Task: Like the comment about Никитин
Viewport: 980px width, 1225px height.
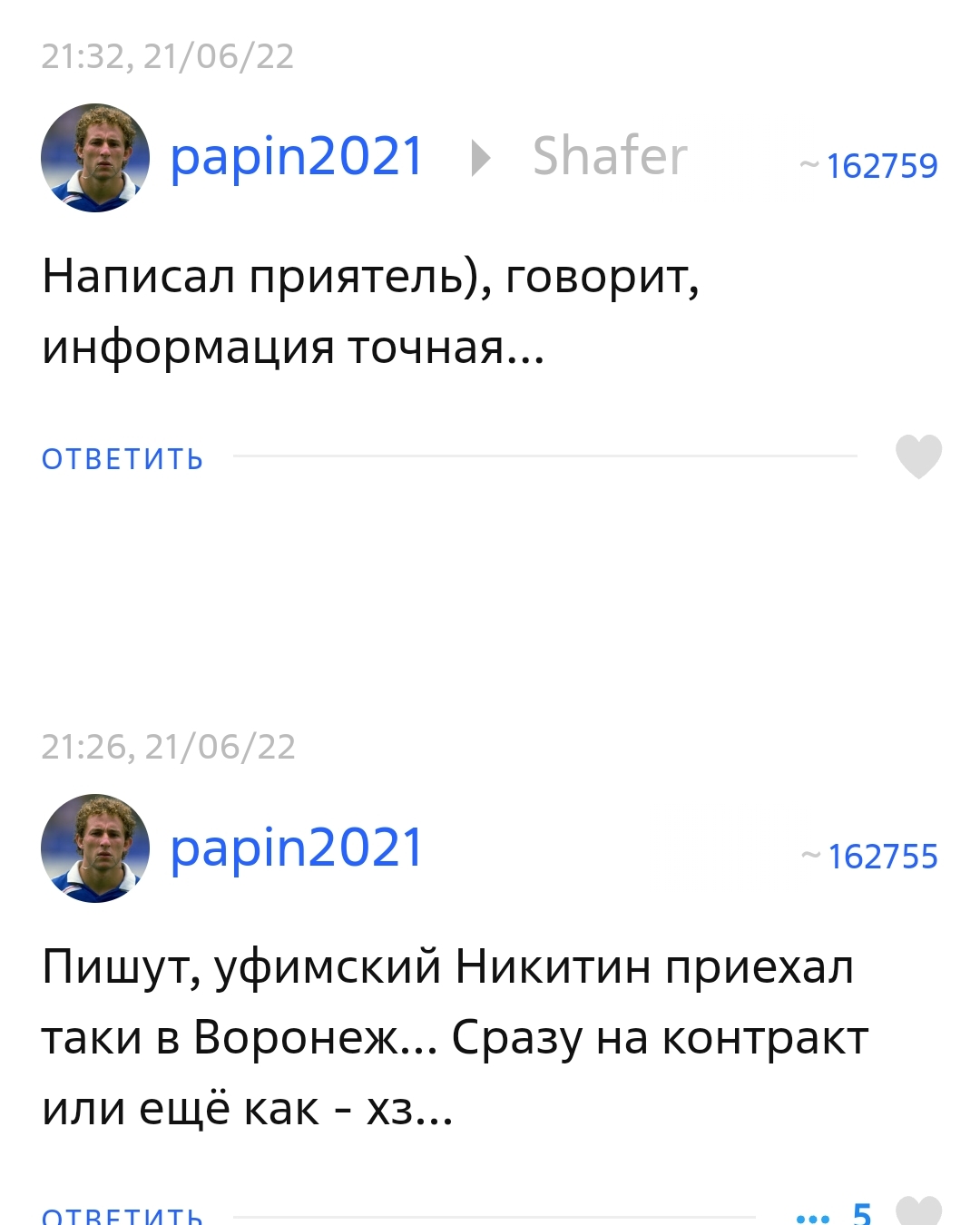Action: (917, 1211)
